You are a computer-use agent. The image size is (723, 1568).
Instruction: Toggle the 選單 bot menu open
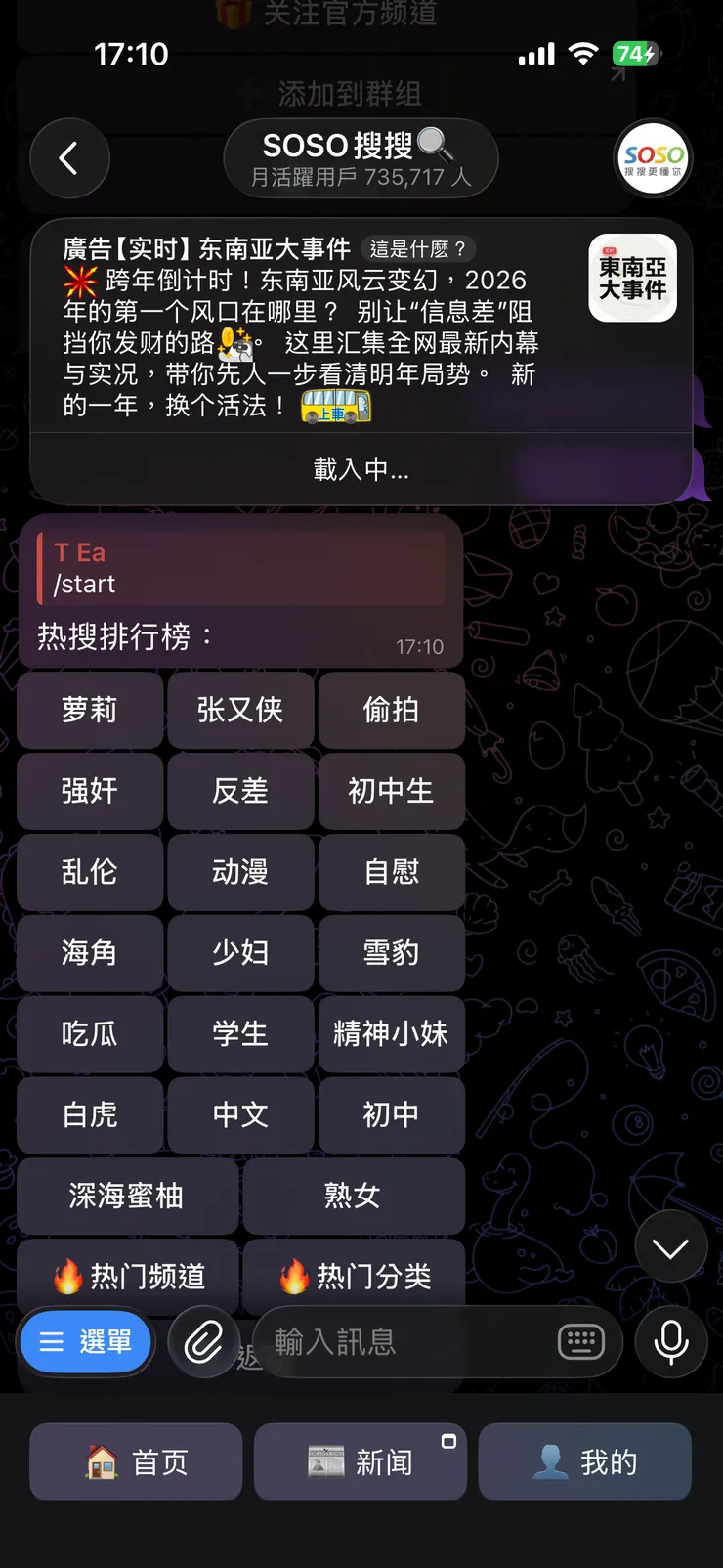[x=86, y=1342]
